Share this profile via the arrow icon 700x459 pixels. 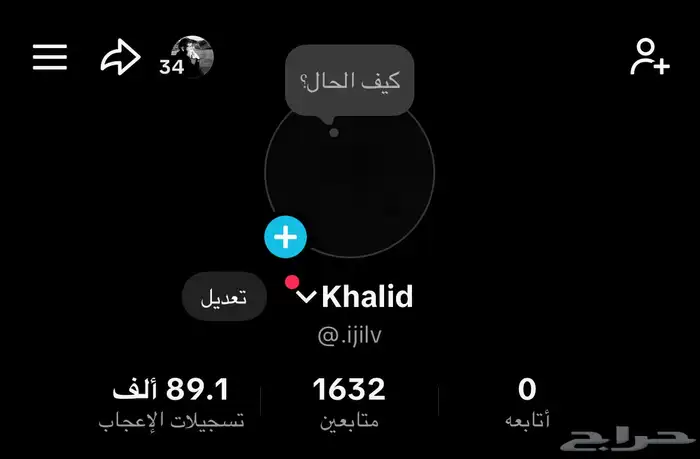coord(120,58)
